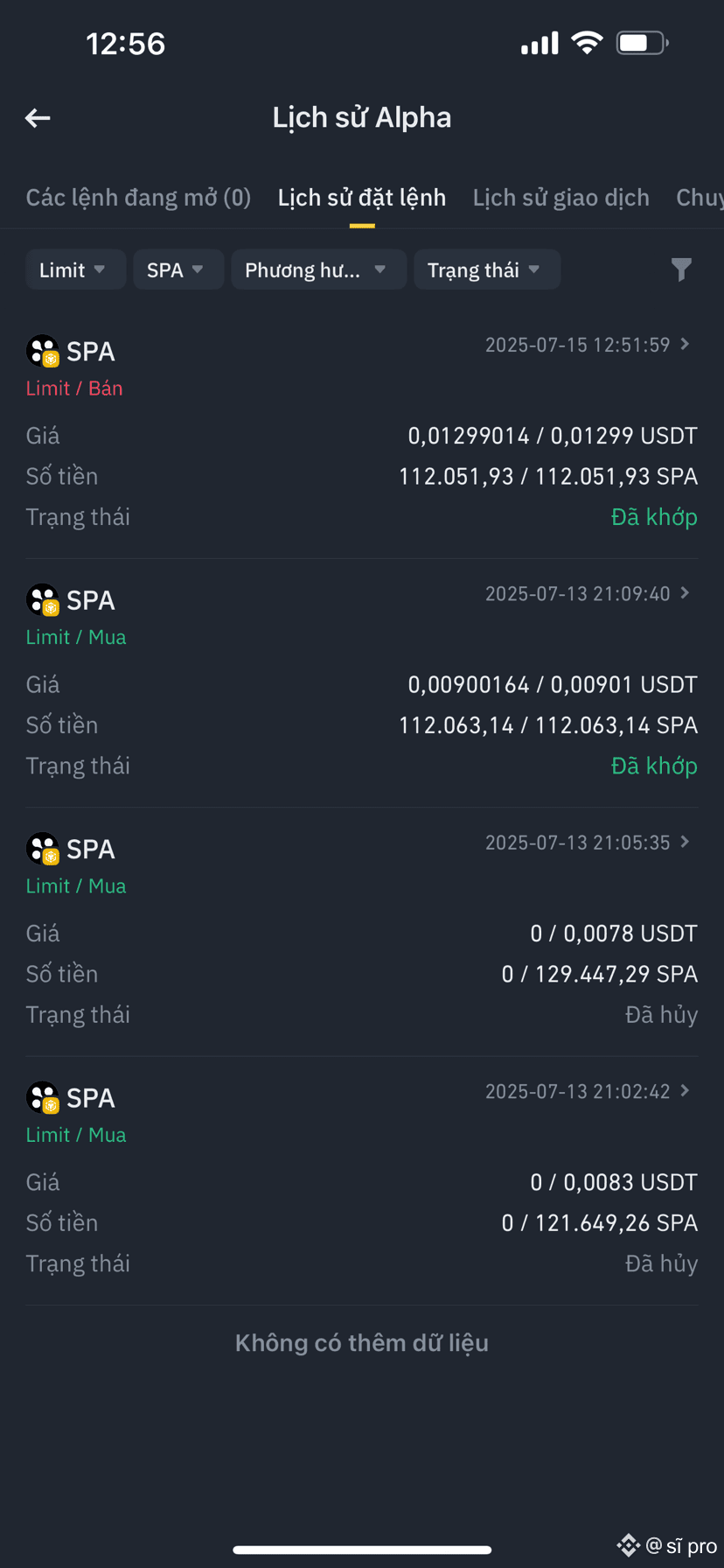Tap Đã khớp status on the sell order
The image size is (724, 1568).
(654, 516)
